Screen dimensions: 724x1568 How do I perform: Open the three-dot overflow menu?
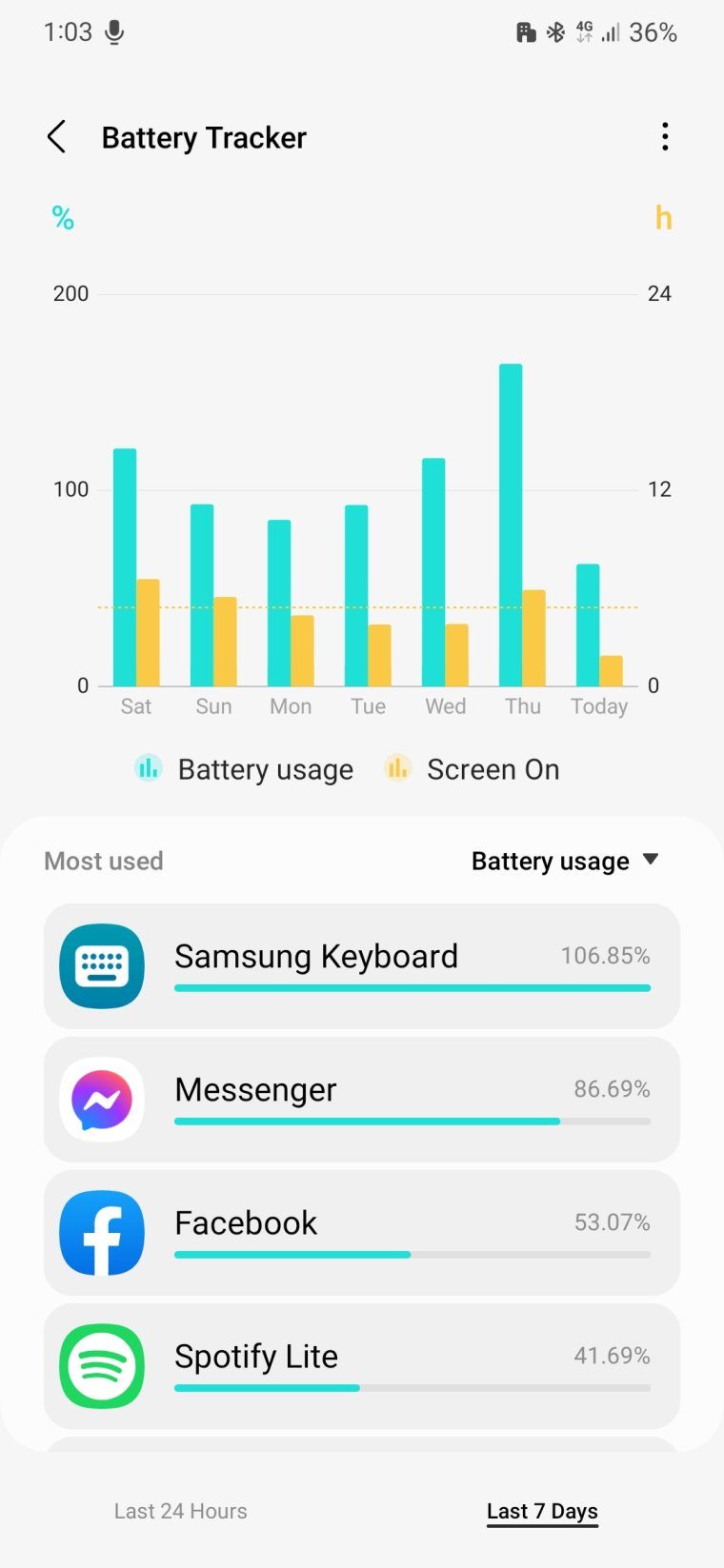click(665, 136)
